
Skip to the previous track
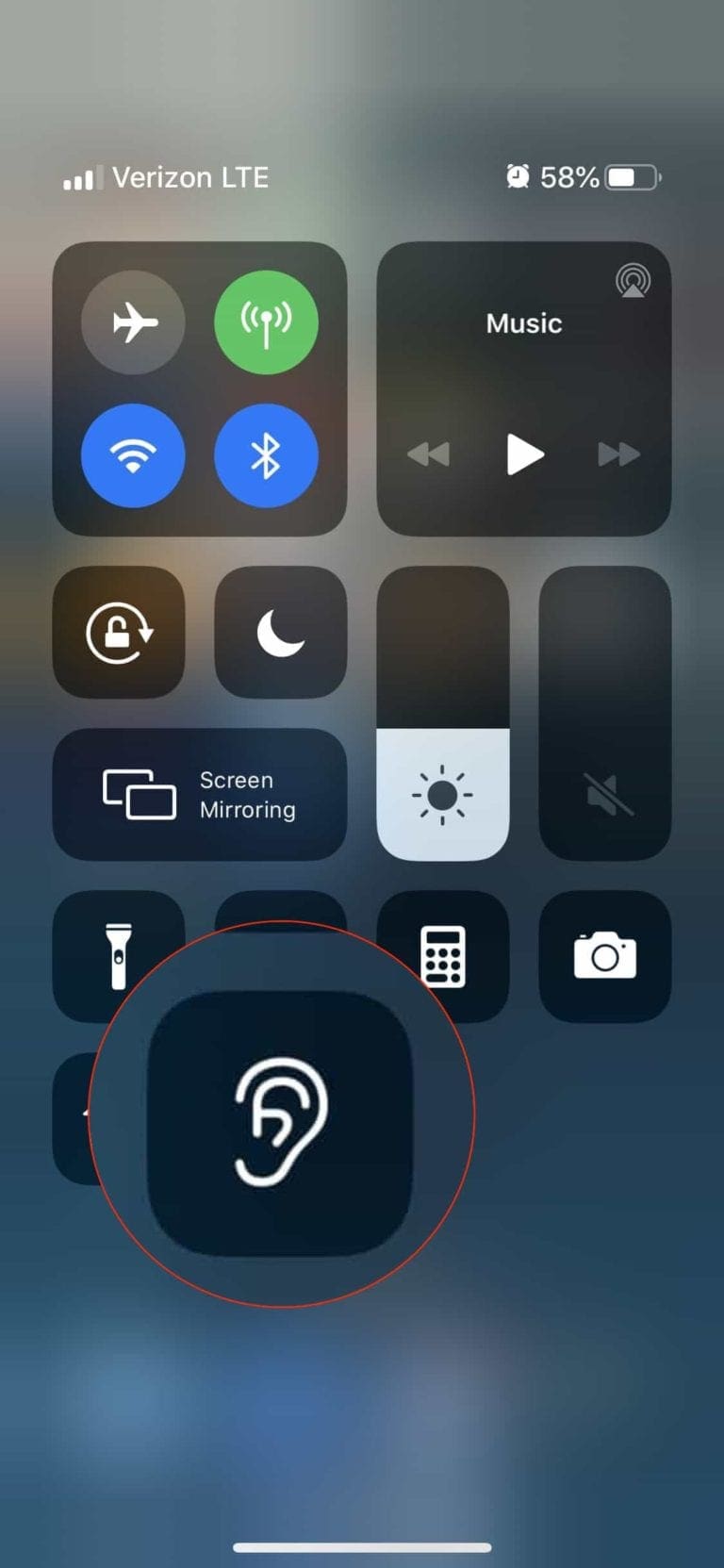point(428,454)
